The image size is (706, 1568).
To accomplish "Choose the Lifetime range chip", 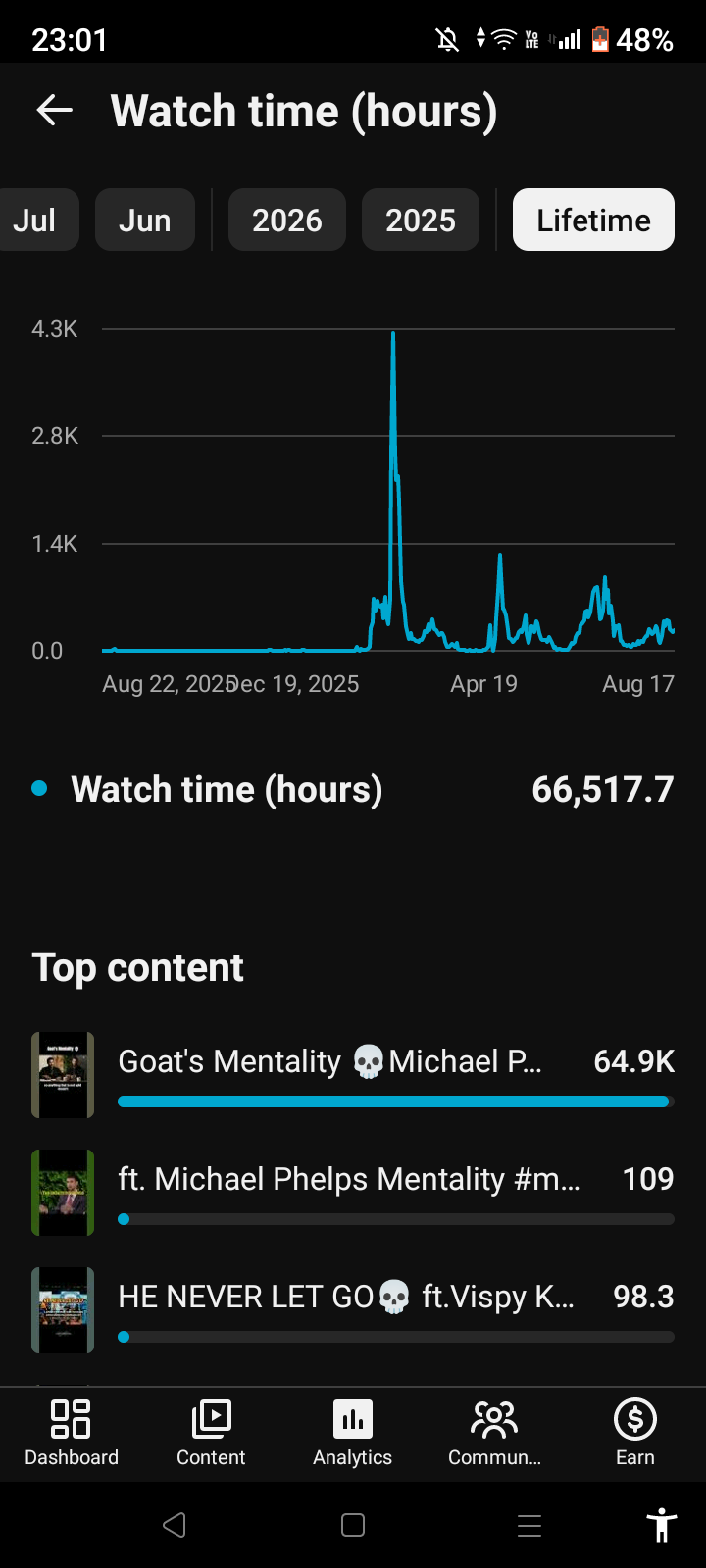I will [593, 220].
